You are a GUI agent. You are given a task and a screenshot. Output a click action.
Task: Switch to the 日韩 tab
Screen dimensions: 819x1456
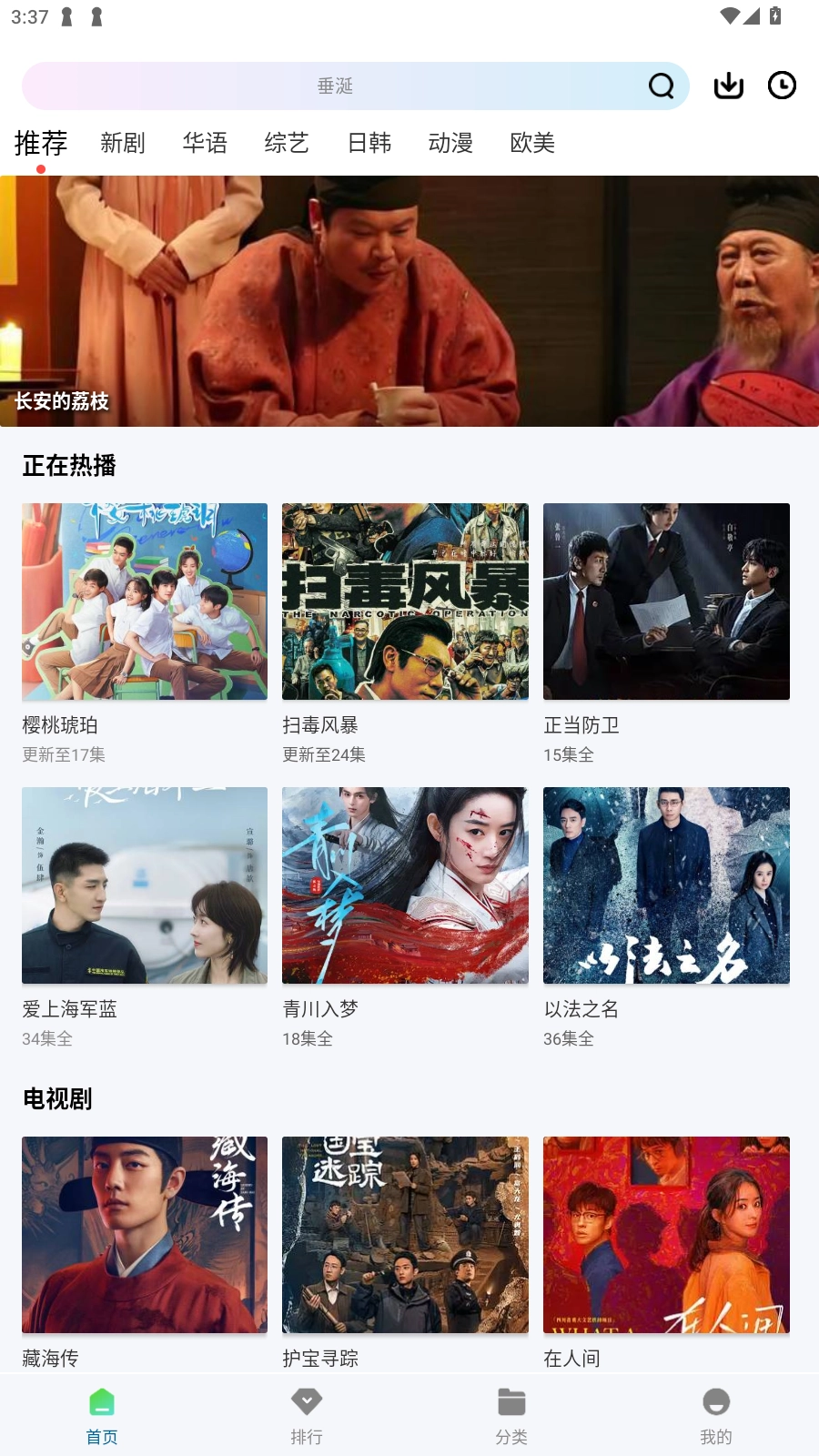click(x=369, y=143)
